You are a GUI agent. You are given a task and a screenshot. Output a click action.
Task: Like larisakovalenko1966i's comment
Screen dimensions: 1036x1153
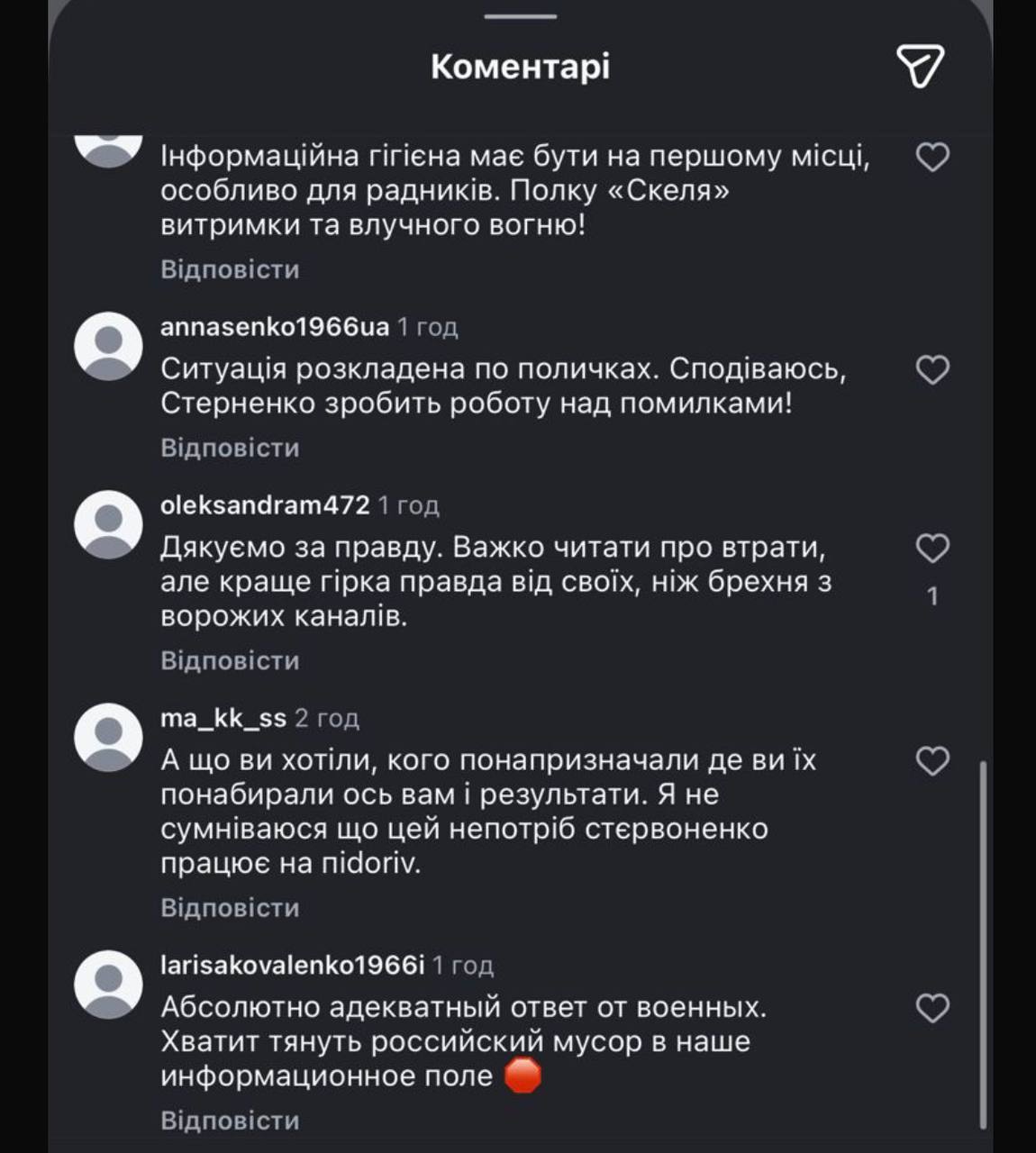[932, 1009]
